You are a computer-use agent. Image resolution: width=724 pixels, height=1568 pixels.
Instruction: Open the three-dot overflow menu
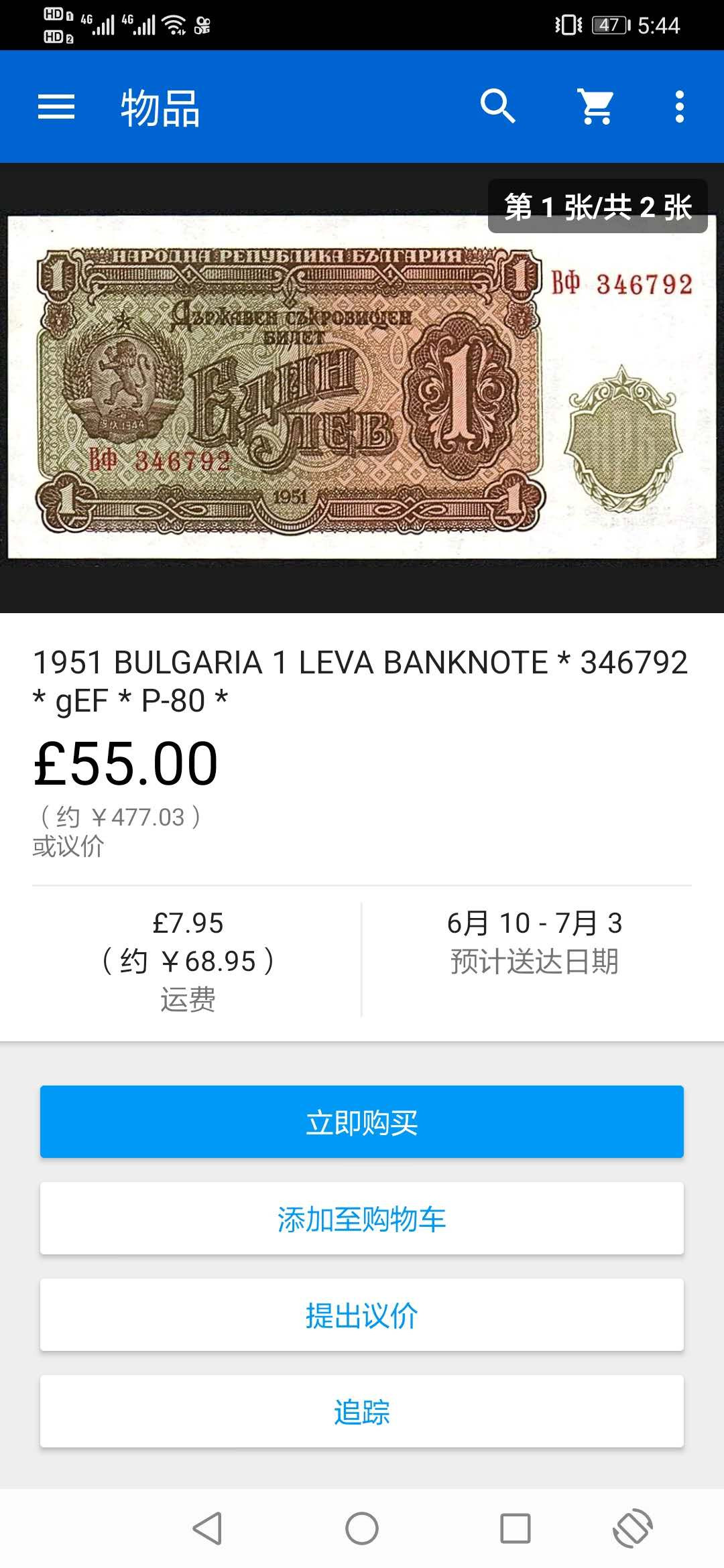[x=679, y=107]
